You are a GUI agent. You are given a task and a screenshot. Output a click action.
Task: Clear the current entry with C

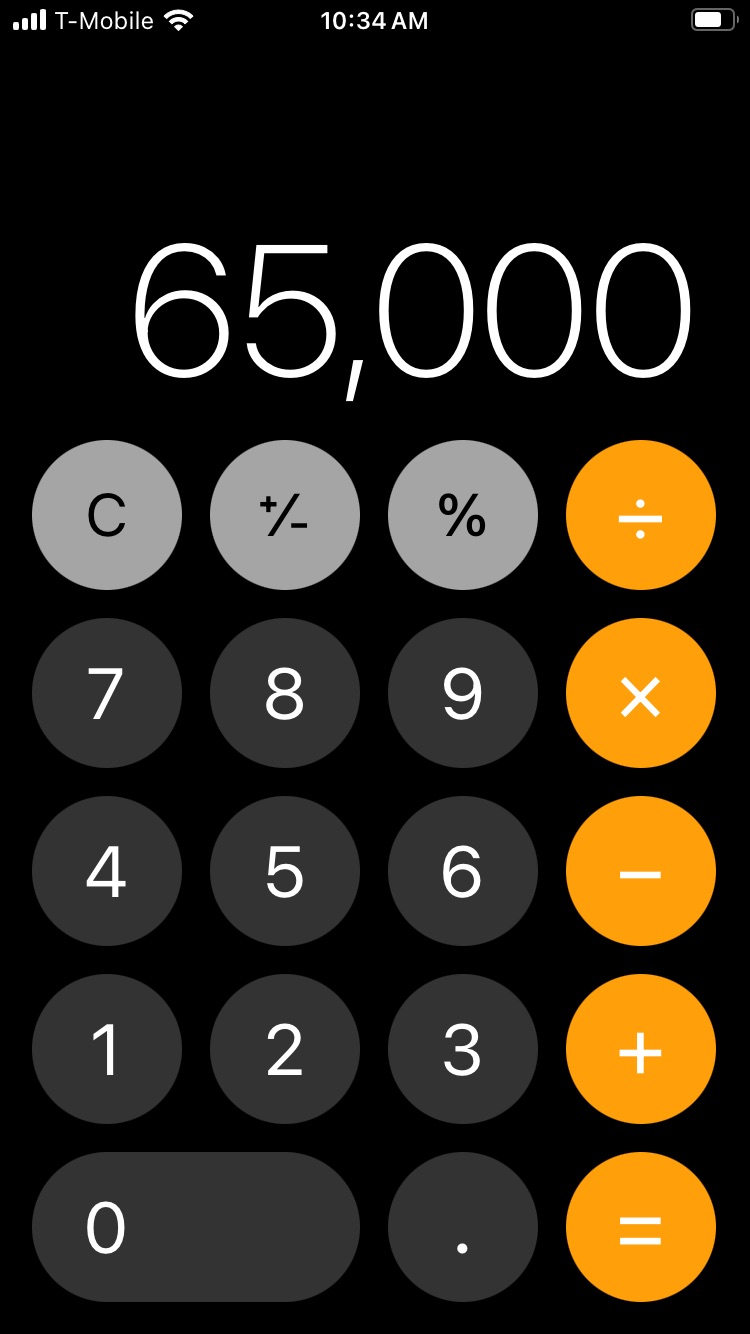tap(107, 515)
